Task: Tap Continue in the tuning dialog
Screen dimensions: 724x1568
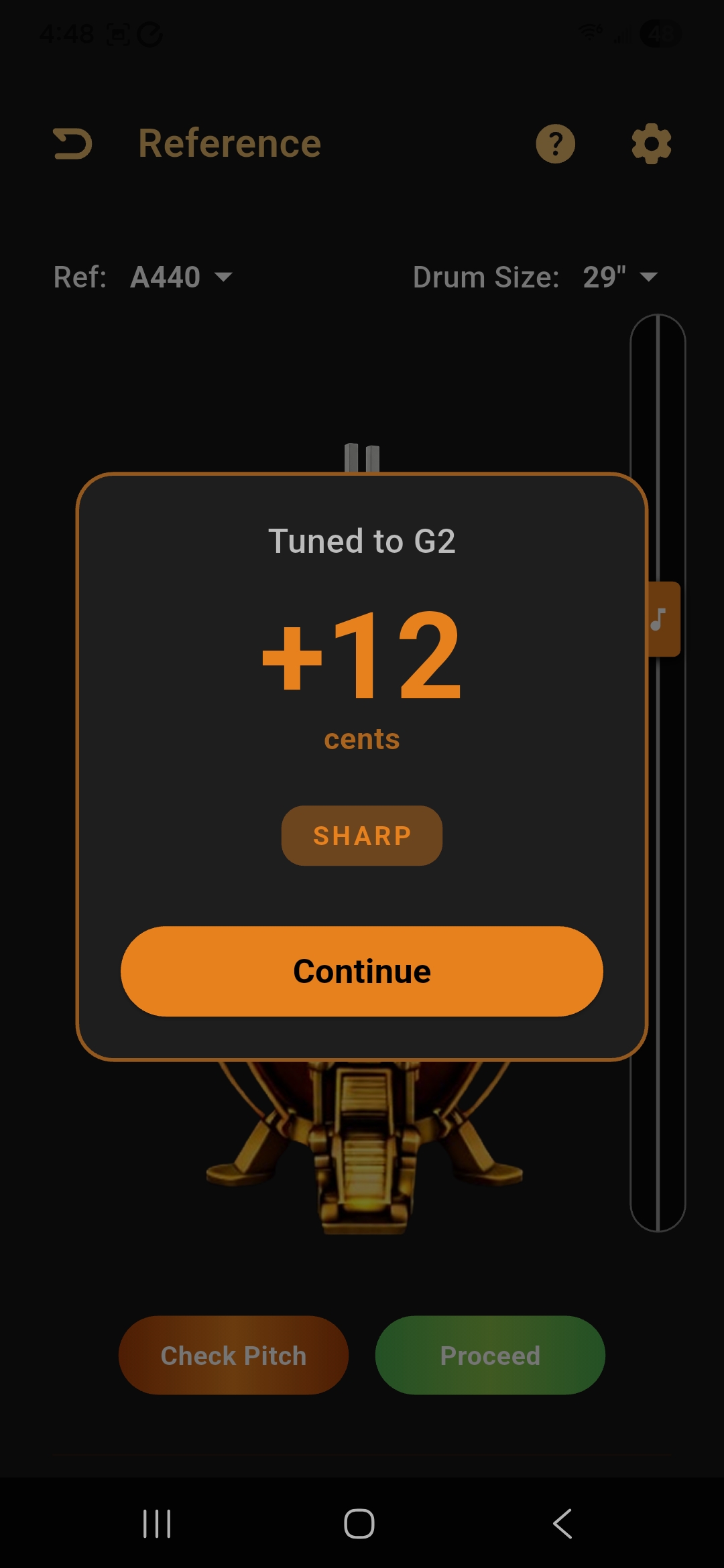Action: click(362, 971)
